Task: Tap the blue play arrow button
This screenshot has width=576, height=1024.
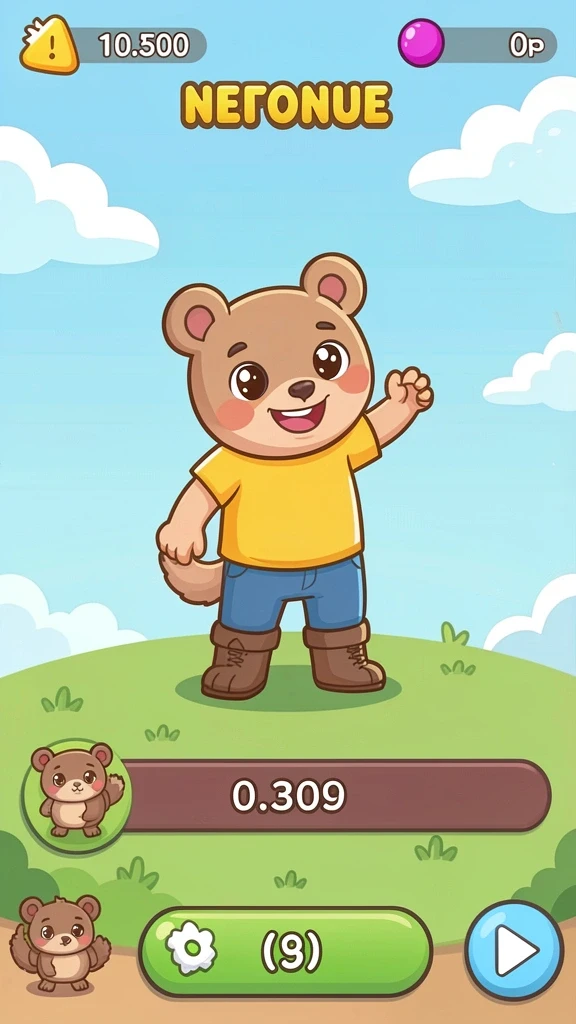Action: (x=514, y=950)
